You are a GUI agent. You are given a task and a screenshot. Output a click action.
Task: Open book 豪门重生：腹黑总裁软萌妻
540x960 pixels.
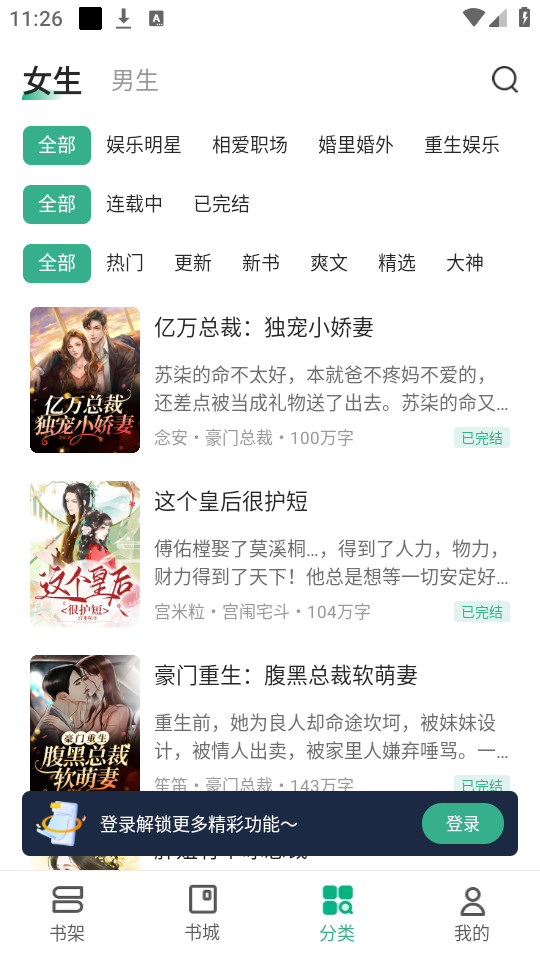coord(270,721)
